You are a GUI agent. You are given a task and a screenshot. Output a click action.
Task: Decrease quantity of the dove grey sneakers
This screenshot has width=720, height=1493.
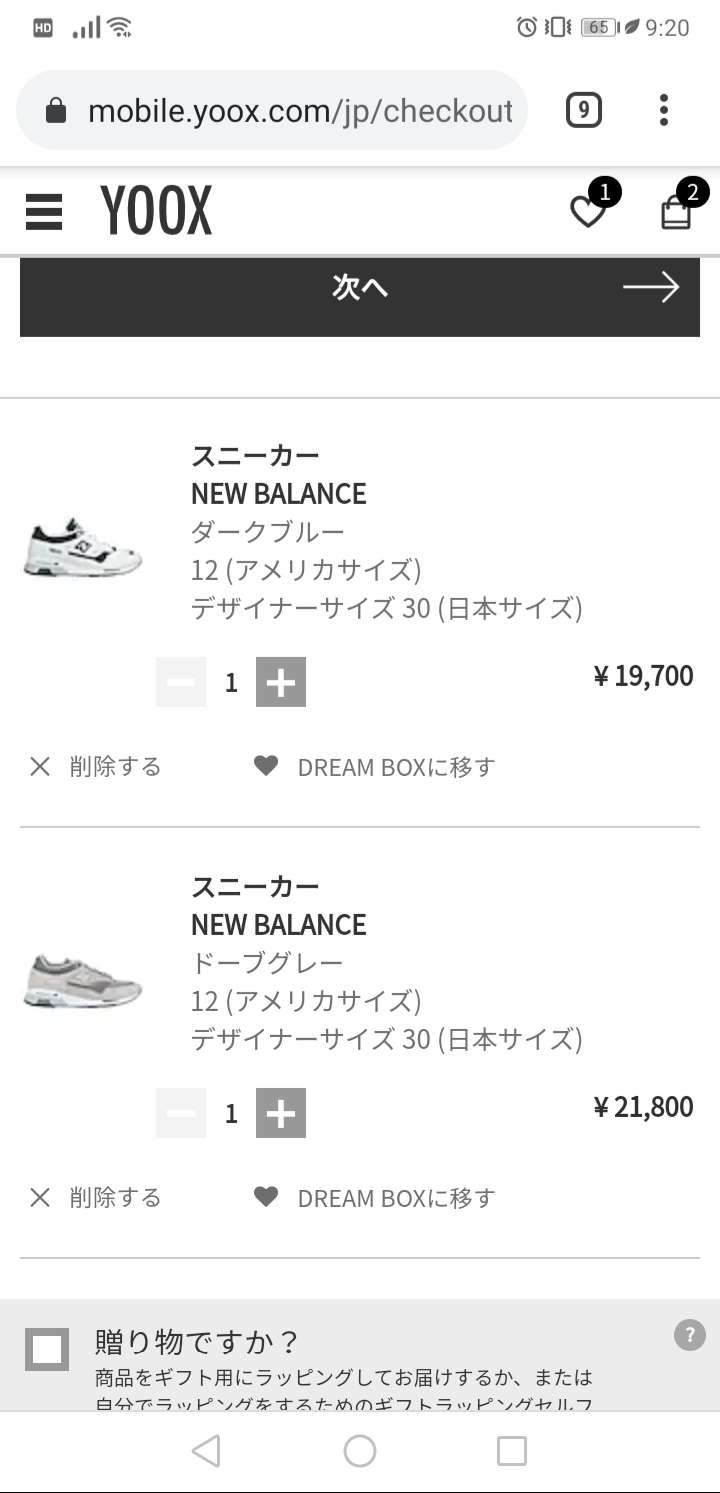click(x=180, y=1112)
